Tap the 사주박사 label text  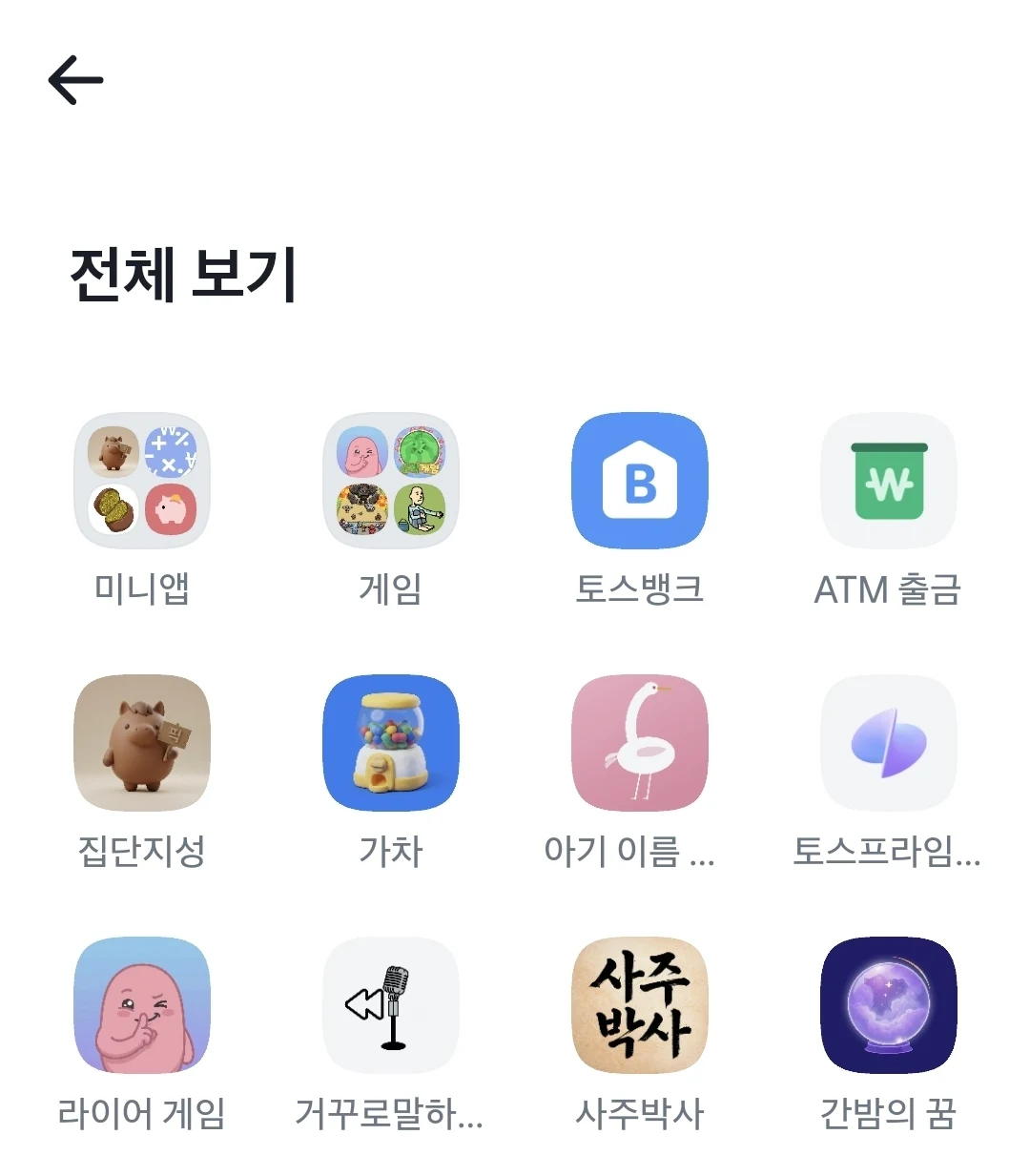(639, 1111)
